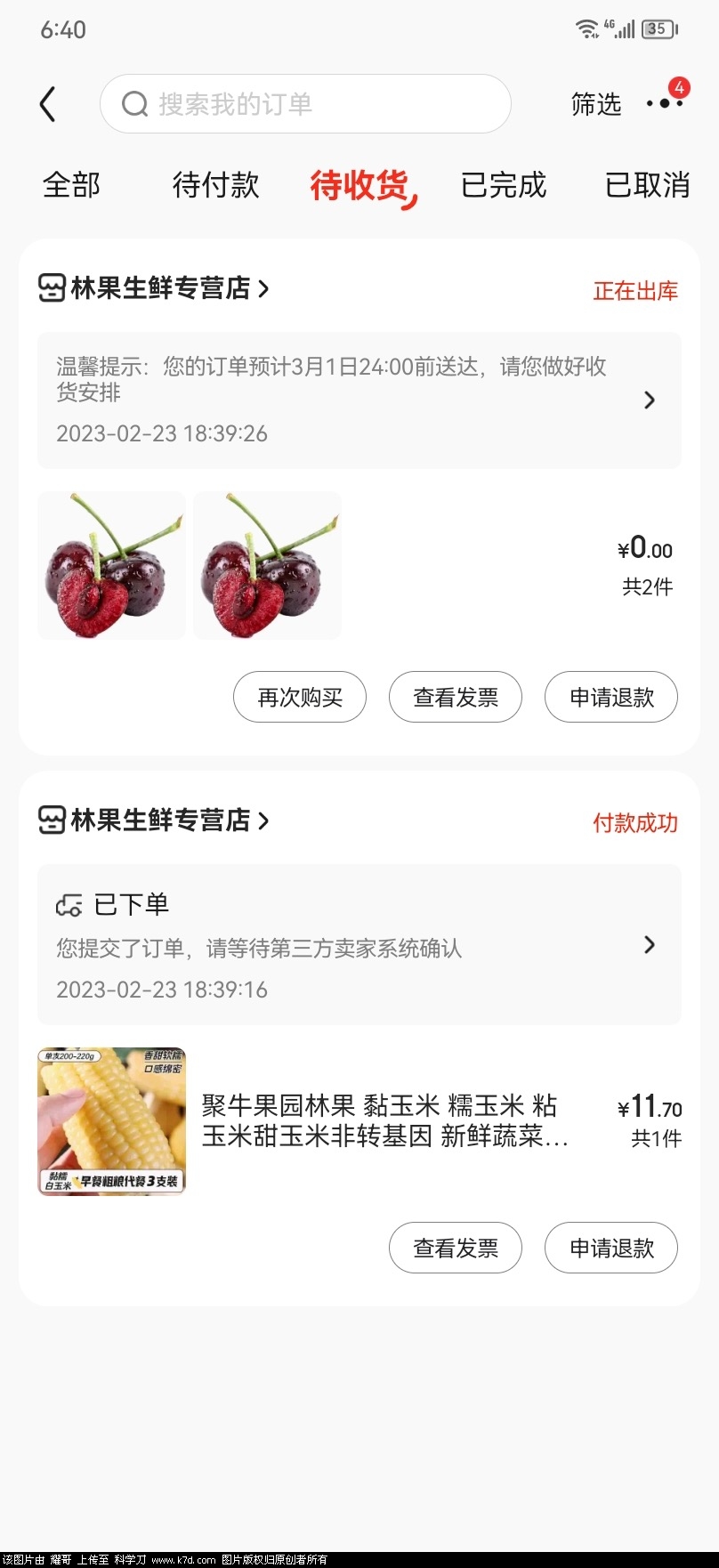The height and width of the screenshot is (1568, 719).
Task: Tap the 搜索我的订单 search box
Action: (x=305, y=104)
